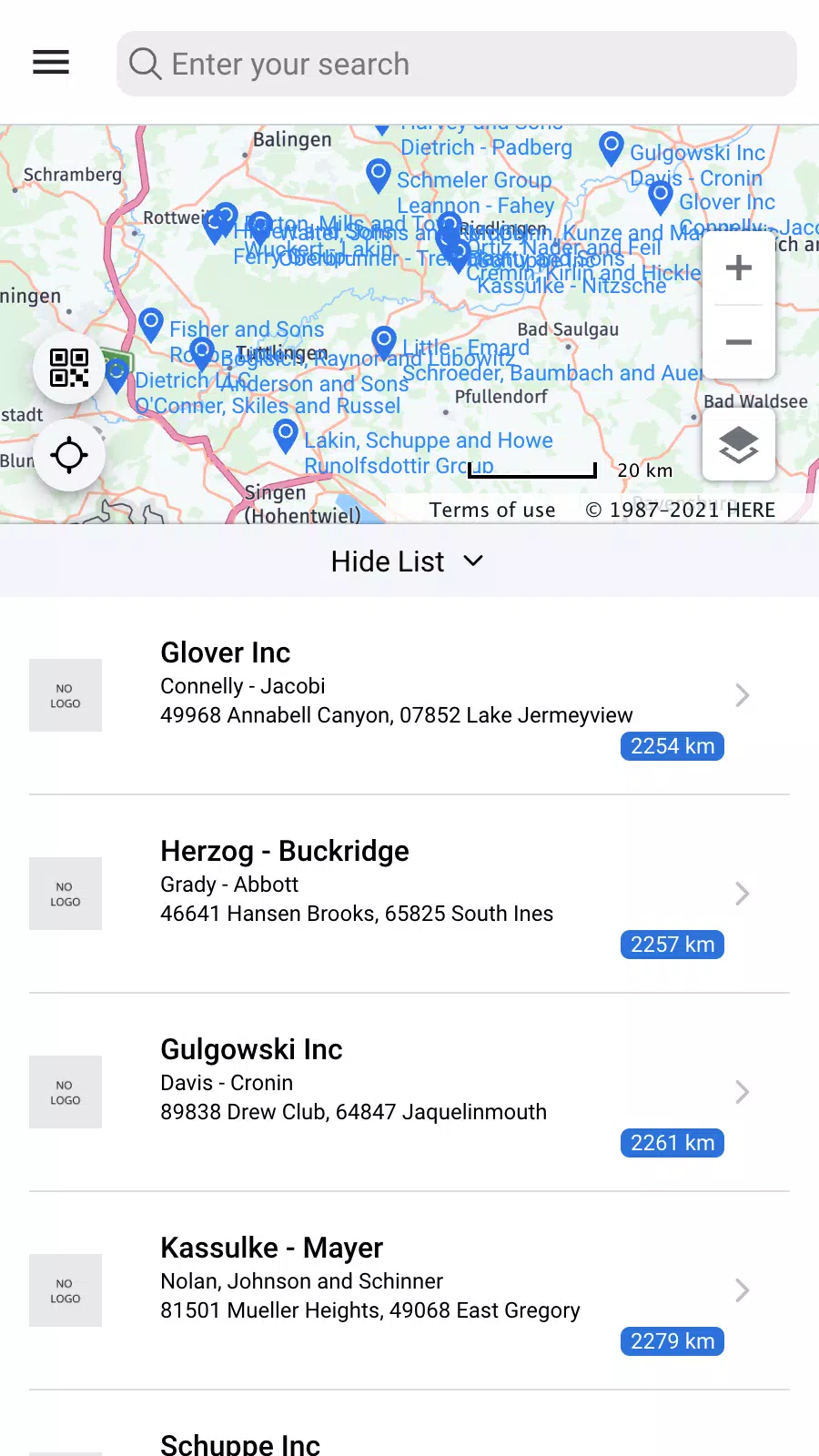Open the Herzog - Buckridge listing
Image resolution: width=819 pixels, height=1456 pixels.
(409, 895)
